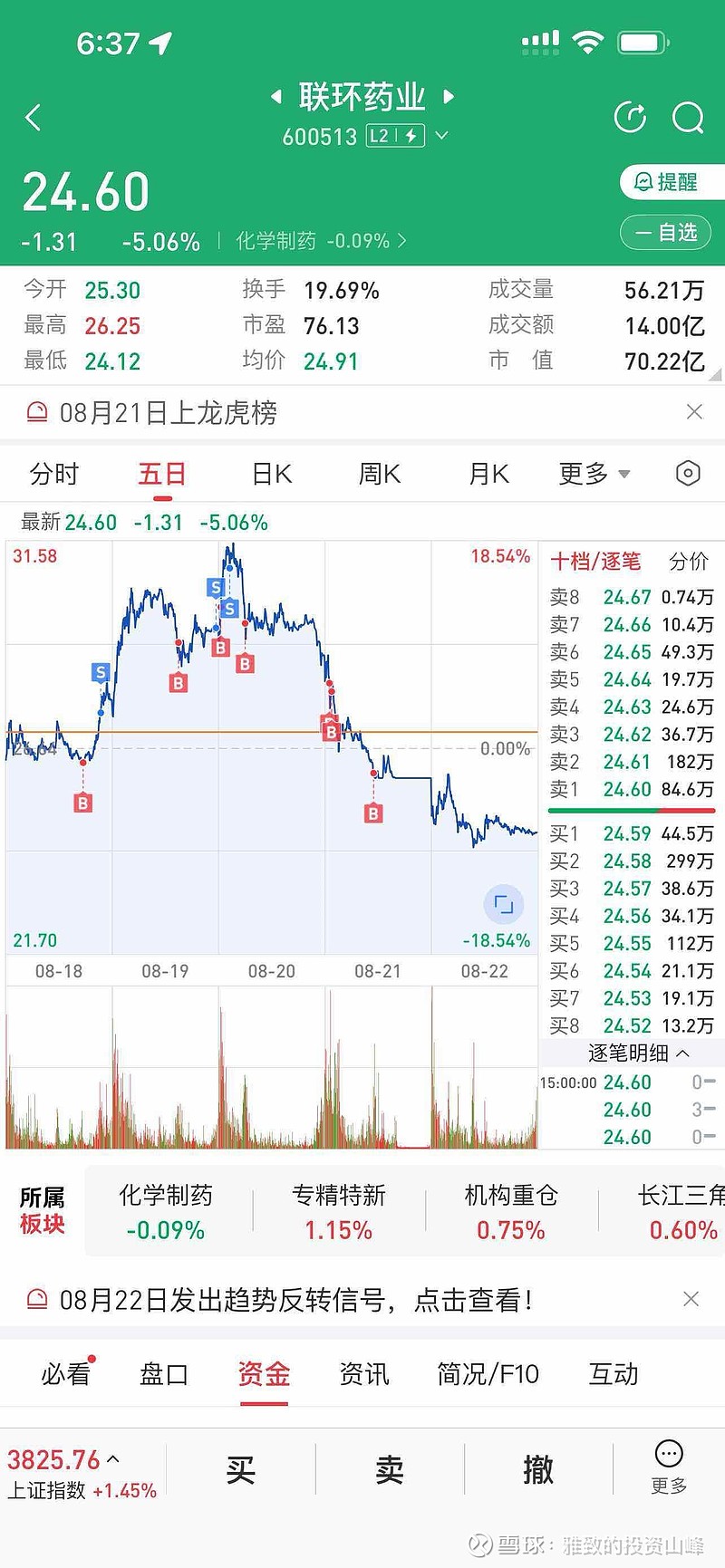Open the chart settings gear icon
The width and height of the screenshot is (725, 1568).
point(688,473)
